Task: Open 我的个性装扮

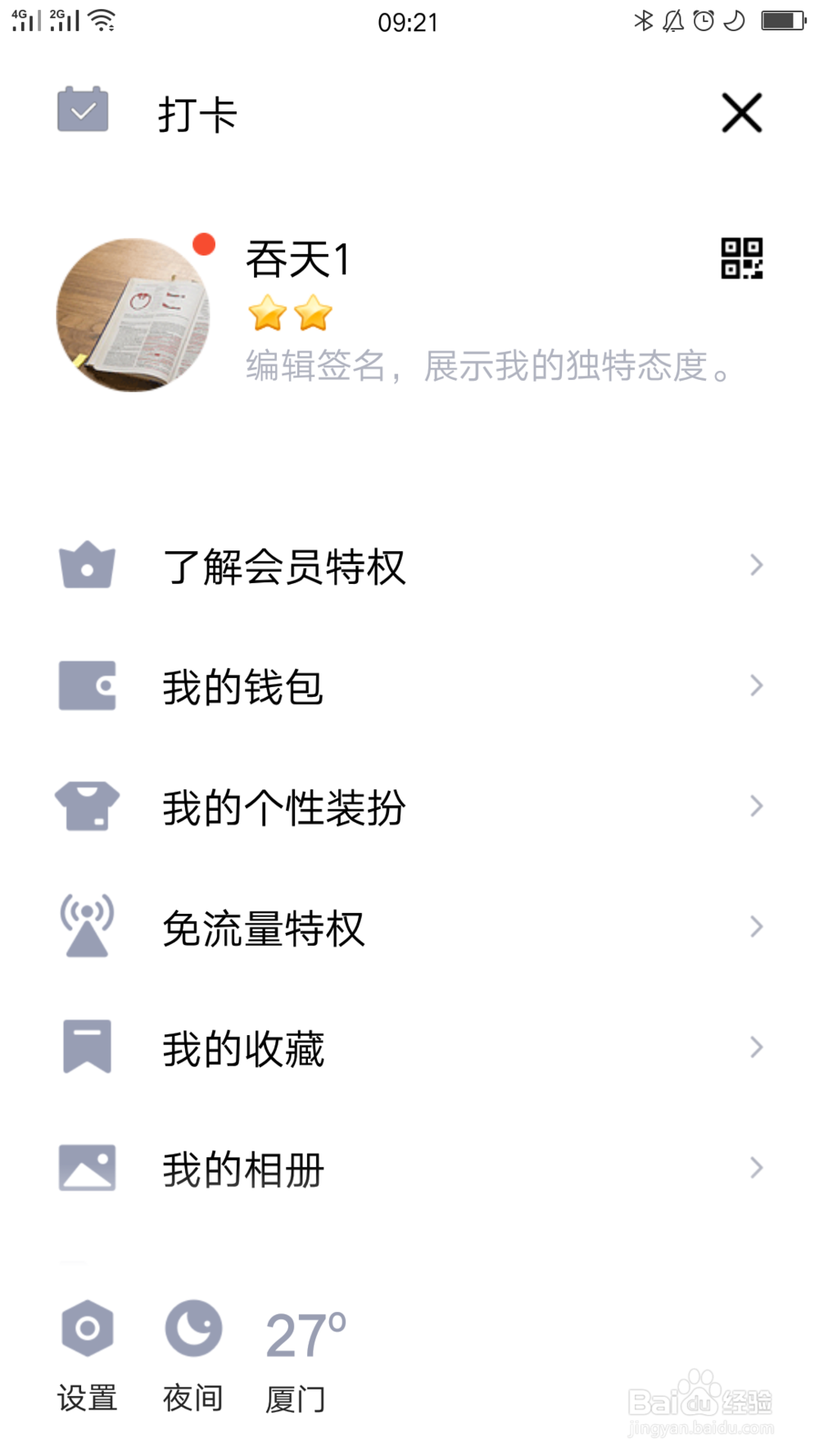Action: pos(409,807)
